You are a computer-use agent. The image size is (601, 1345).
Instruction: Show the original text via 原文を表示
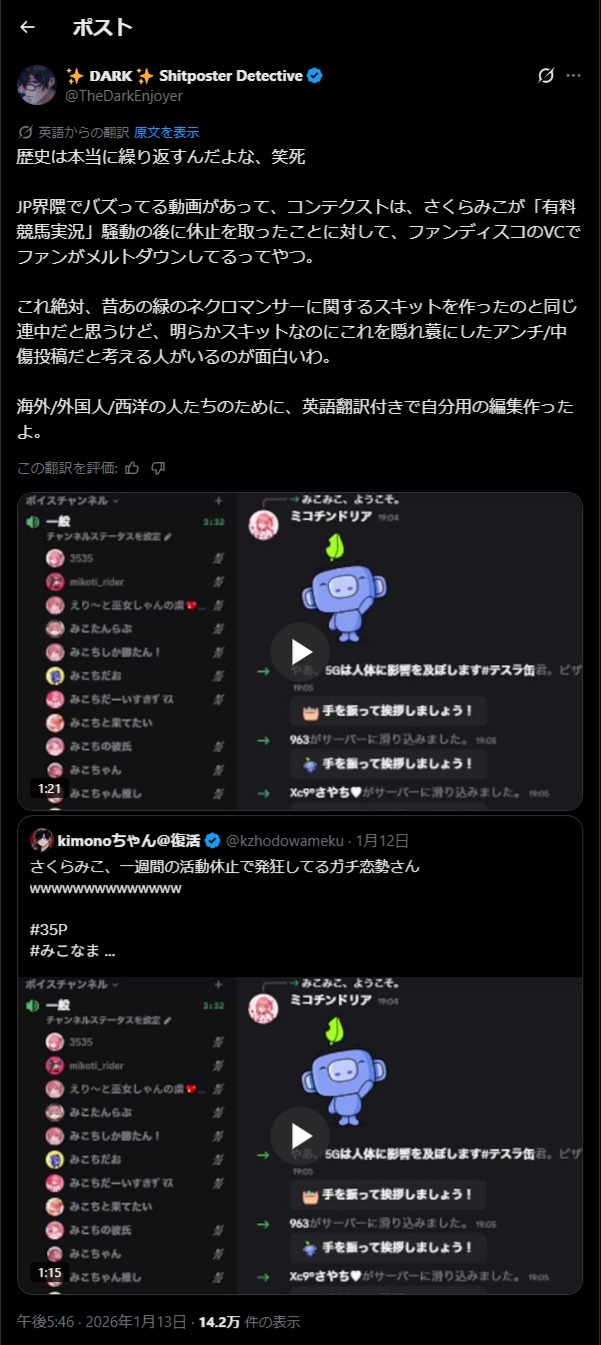[166, 132]
